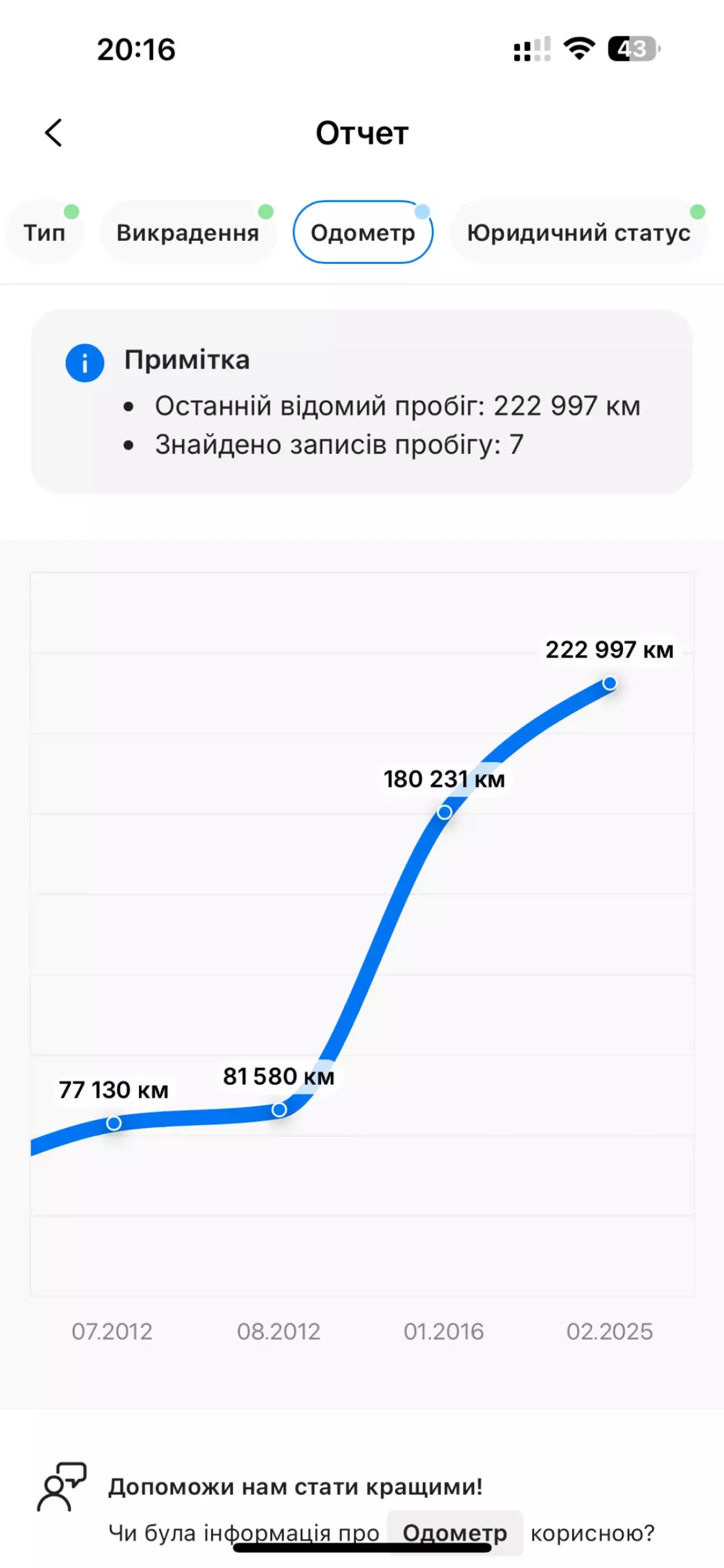The image size is (724, 1568).
Task: Select the 81 580 км chart point
Action: [279, 1110]
